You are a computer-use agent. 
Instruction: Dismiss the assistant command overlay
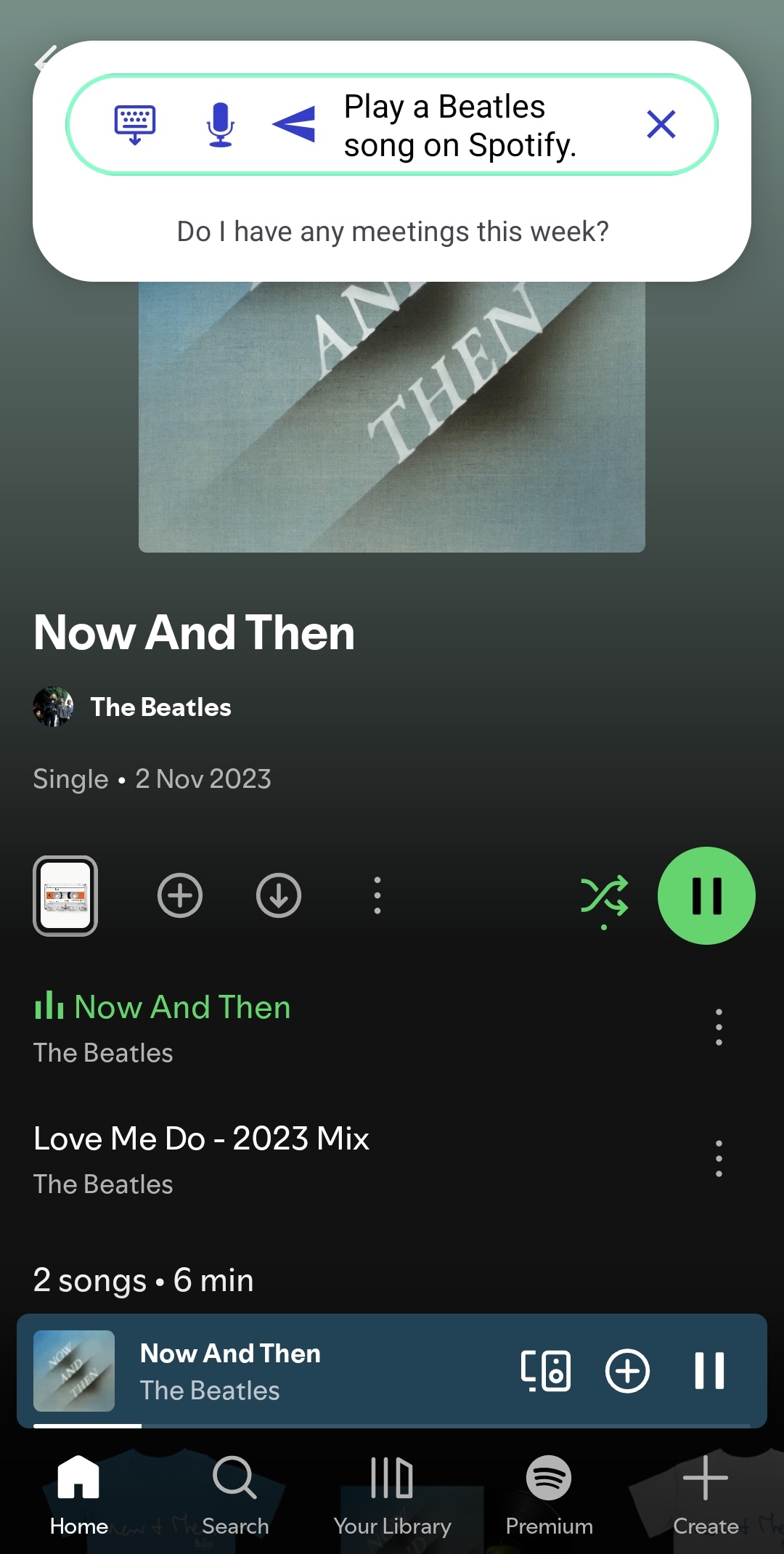point(661,124)
